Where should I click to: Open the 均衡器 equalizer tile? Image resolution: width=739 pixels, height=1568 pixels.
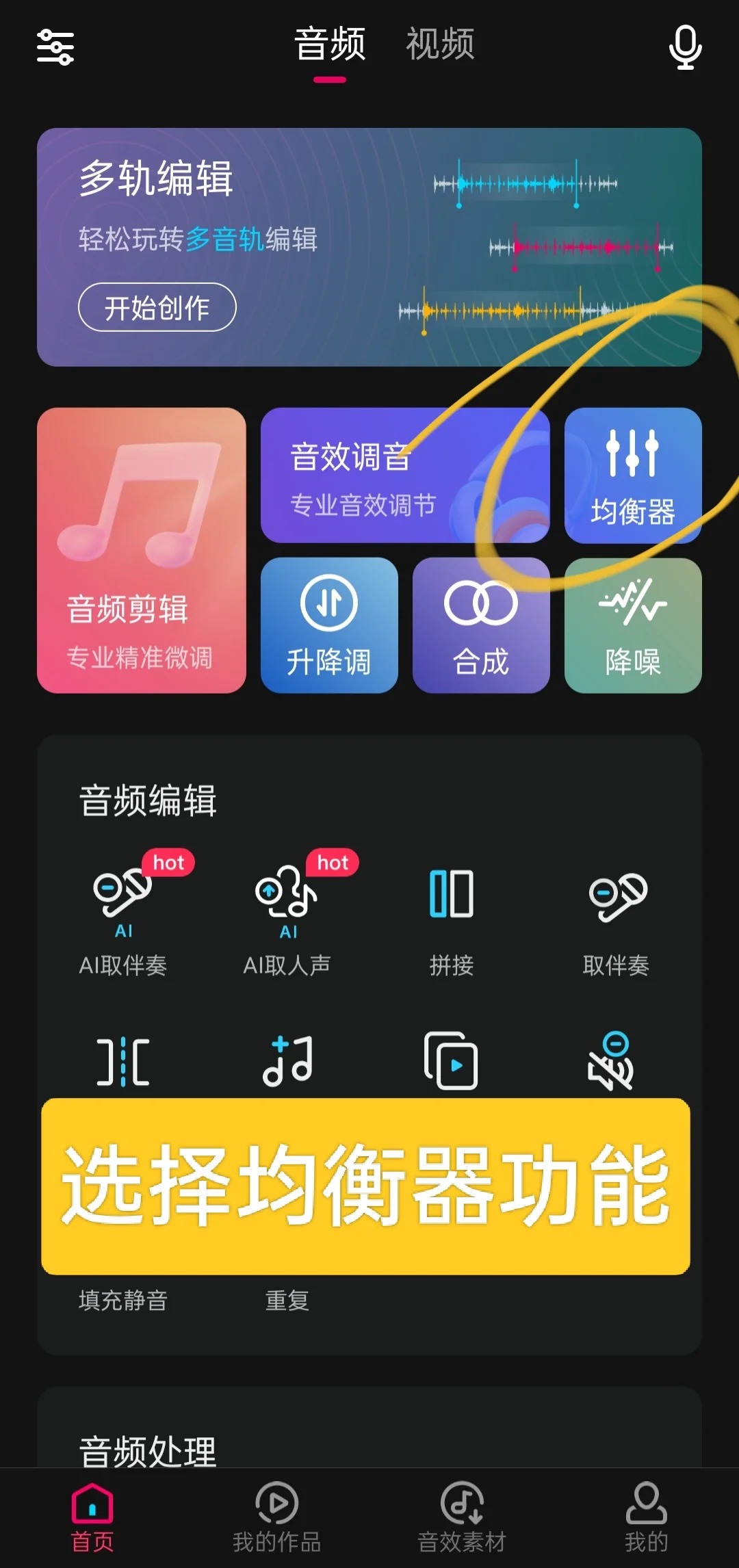[633, 475]
